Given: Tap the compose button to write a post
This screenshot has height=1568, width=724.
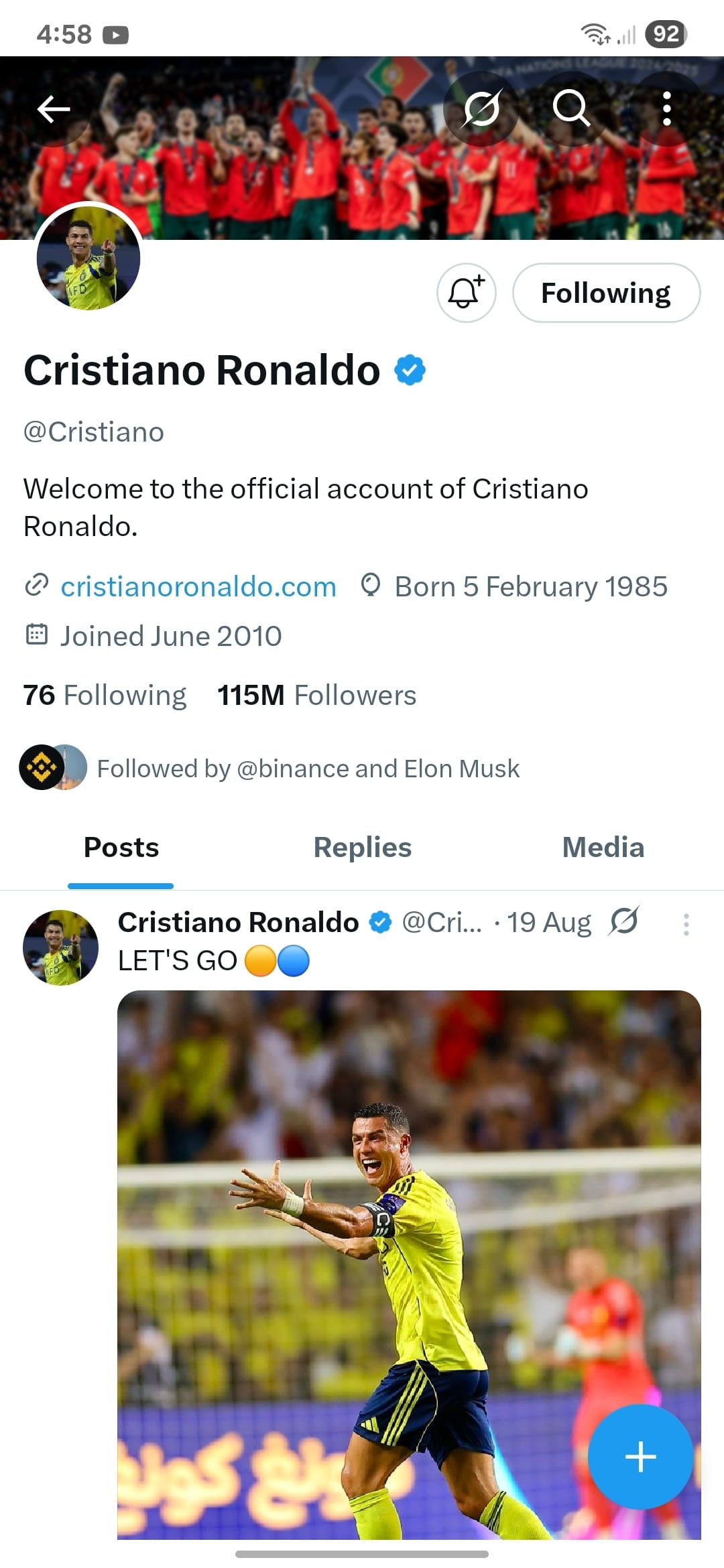Looking at the screenshot, I should tap(640, 1457).
